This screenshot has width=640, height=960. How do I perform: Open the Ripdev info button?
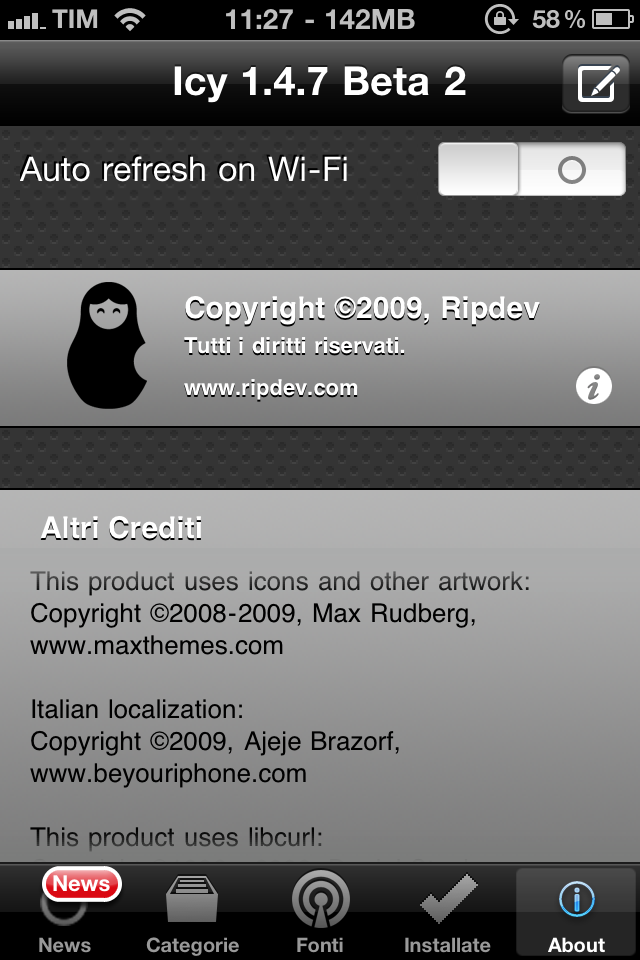click(594, 386)
